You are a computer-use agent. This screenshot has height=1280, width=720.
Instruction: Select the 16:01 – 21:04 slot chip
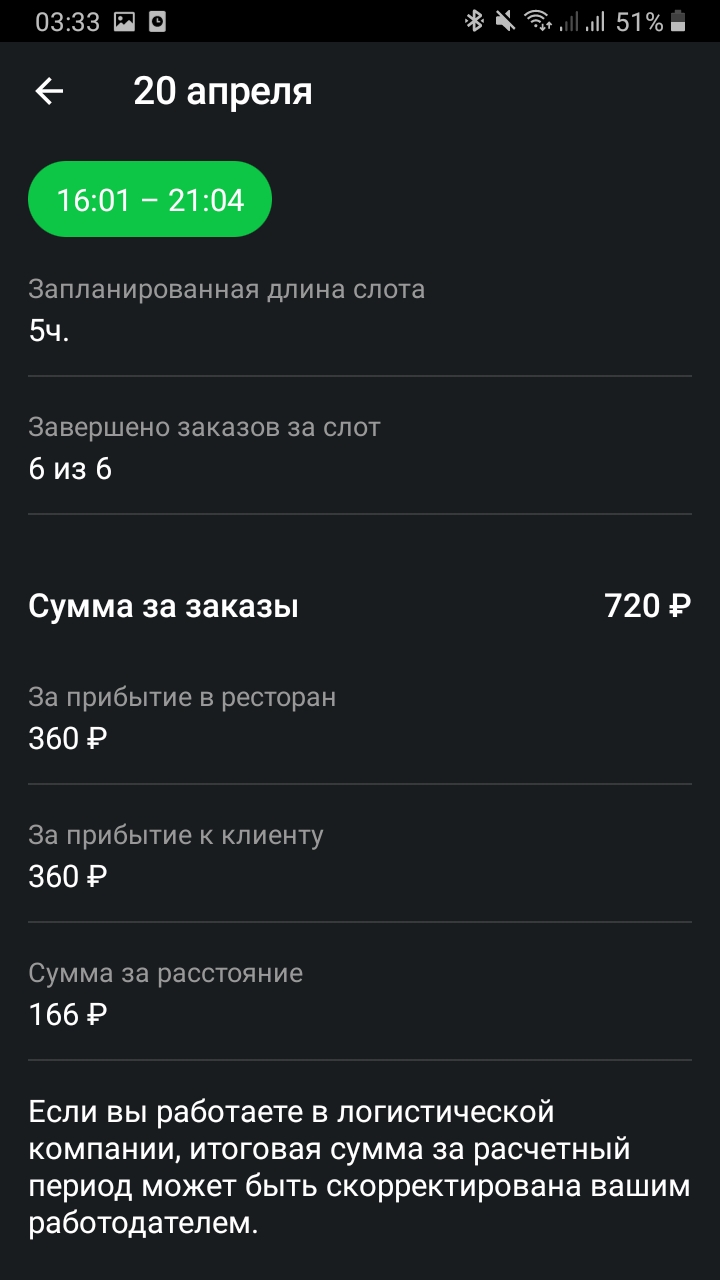coord(150,200)
